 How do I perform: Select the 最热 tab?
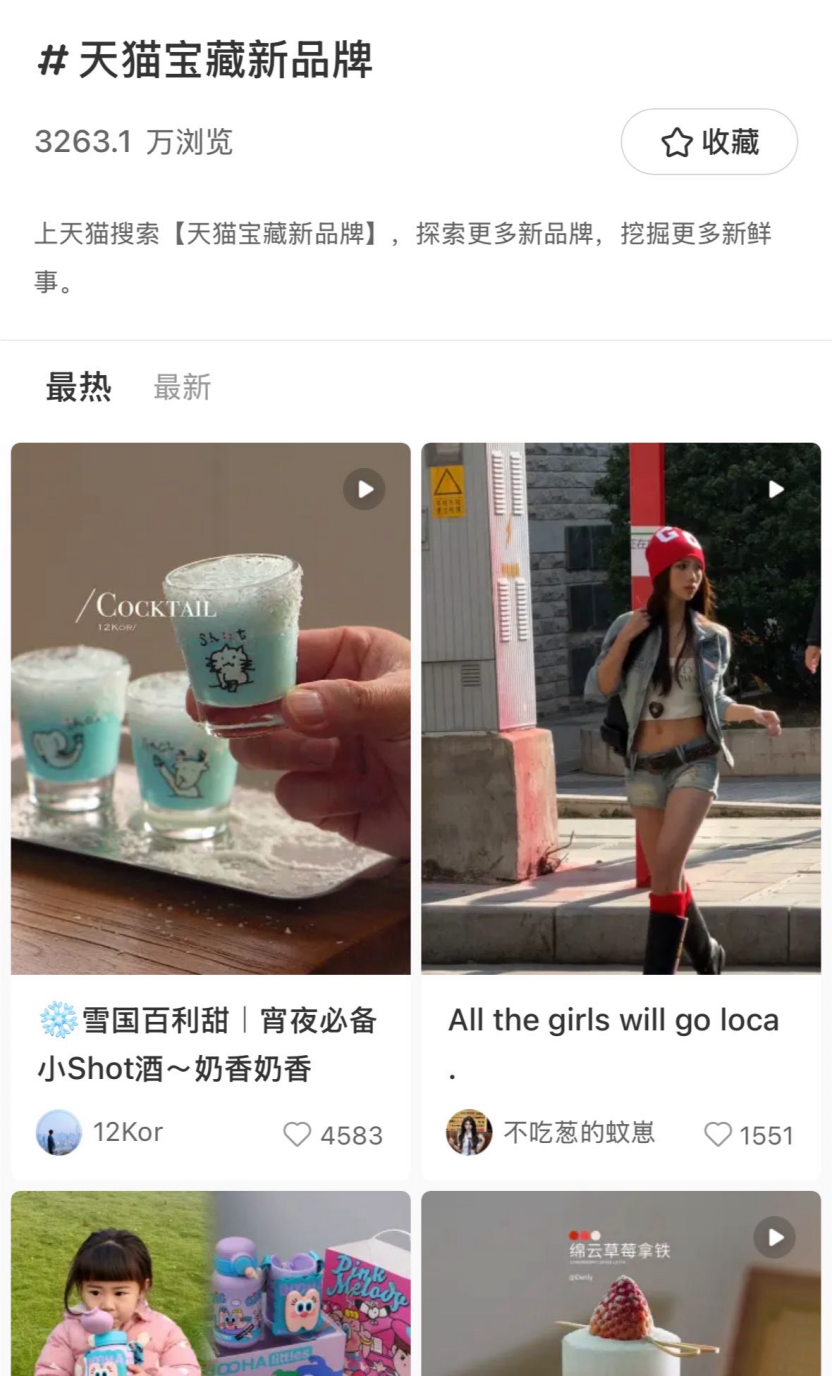pyautogui.click(x=78, y=387)
